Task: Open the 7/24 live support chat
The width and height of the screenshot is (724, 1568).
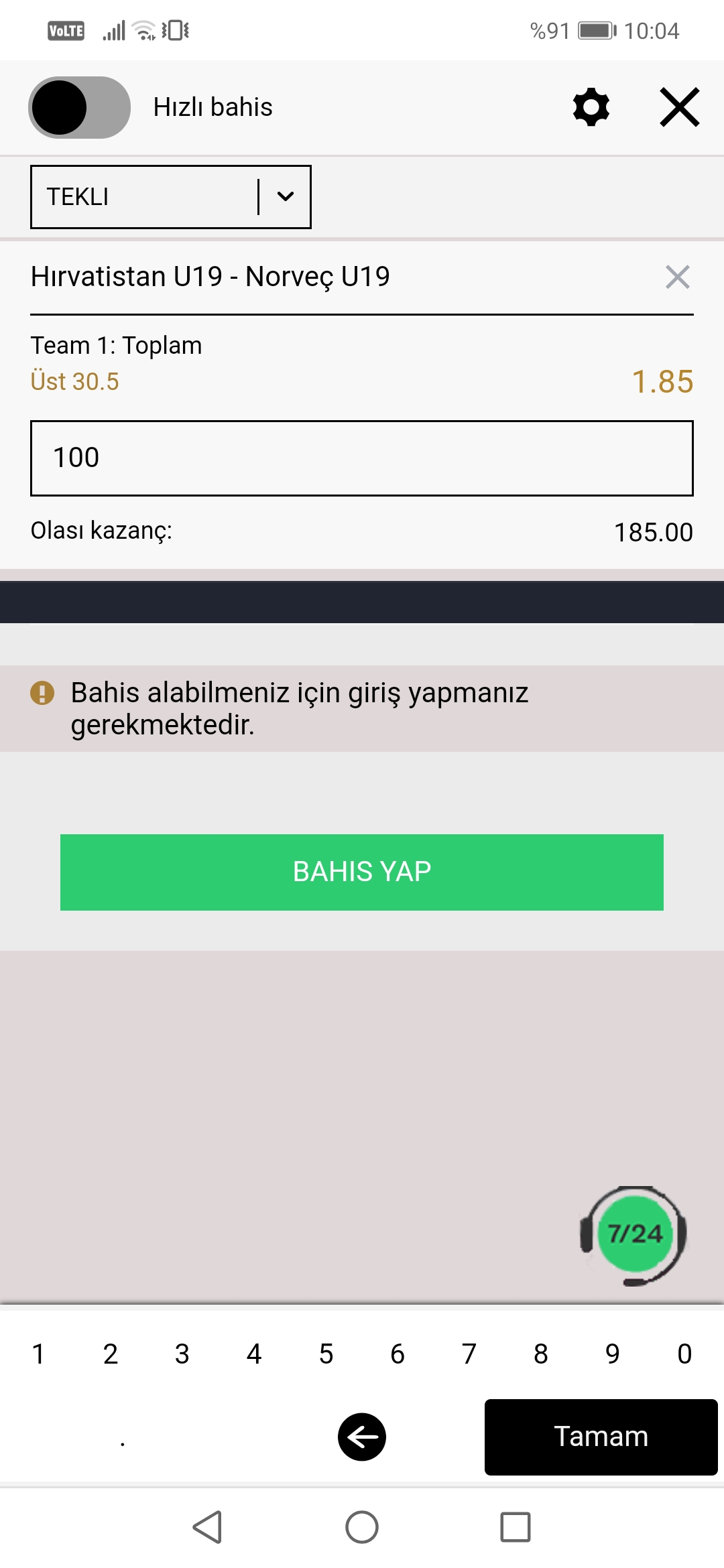Action: point(633,1235)
